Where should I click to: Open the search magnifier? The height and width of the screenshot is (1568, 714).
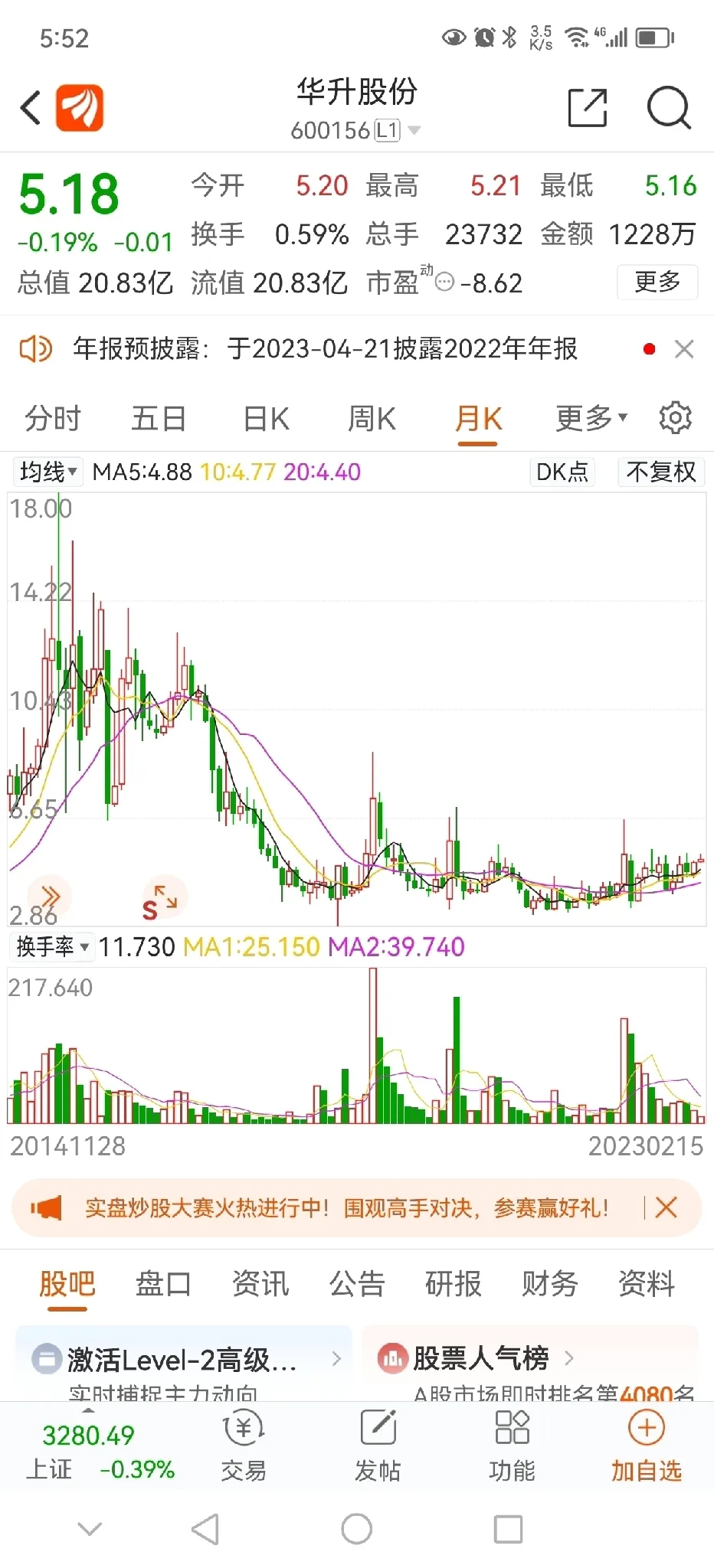[x=669, y=108]
